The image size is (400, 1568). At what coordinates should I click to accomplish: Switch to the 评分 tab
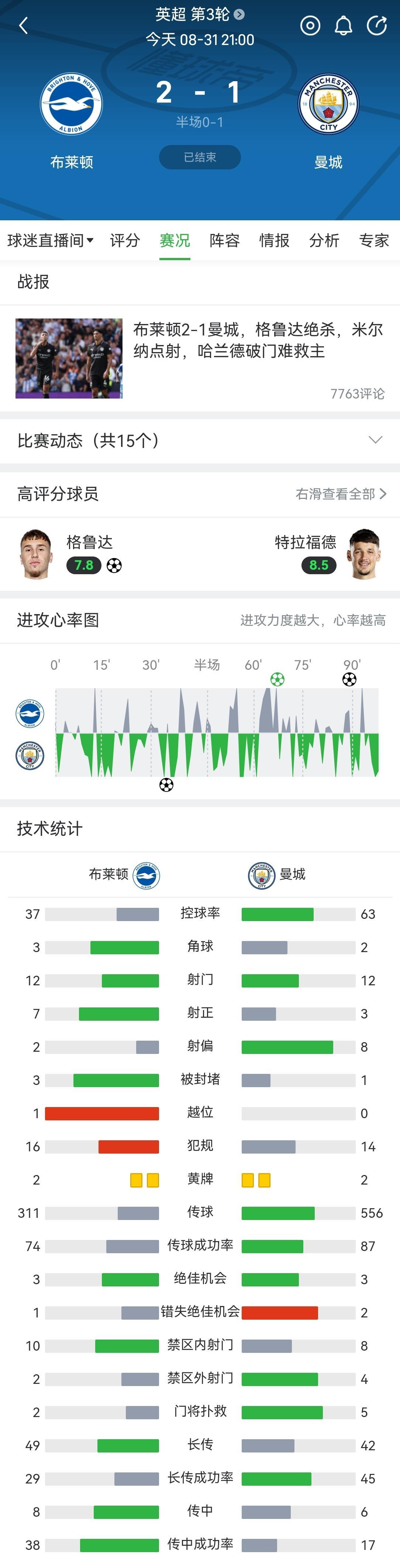click(125, 241)
